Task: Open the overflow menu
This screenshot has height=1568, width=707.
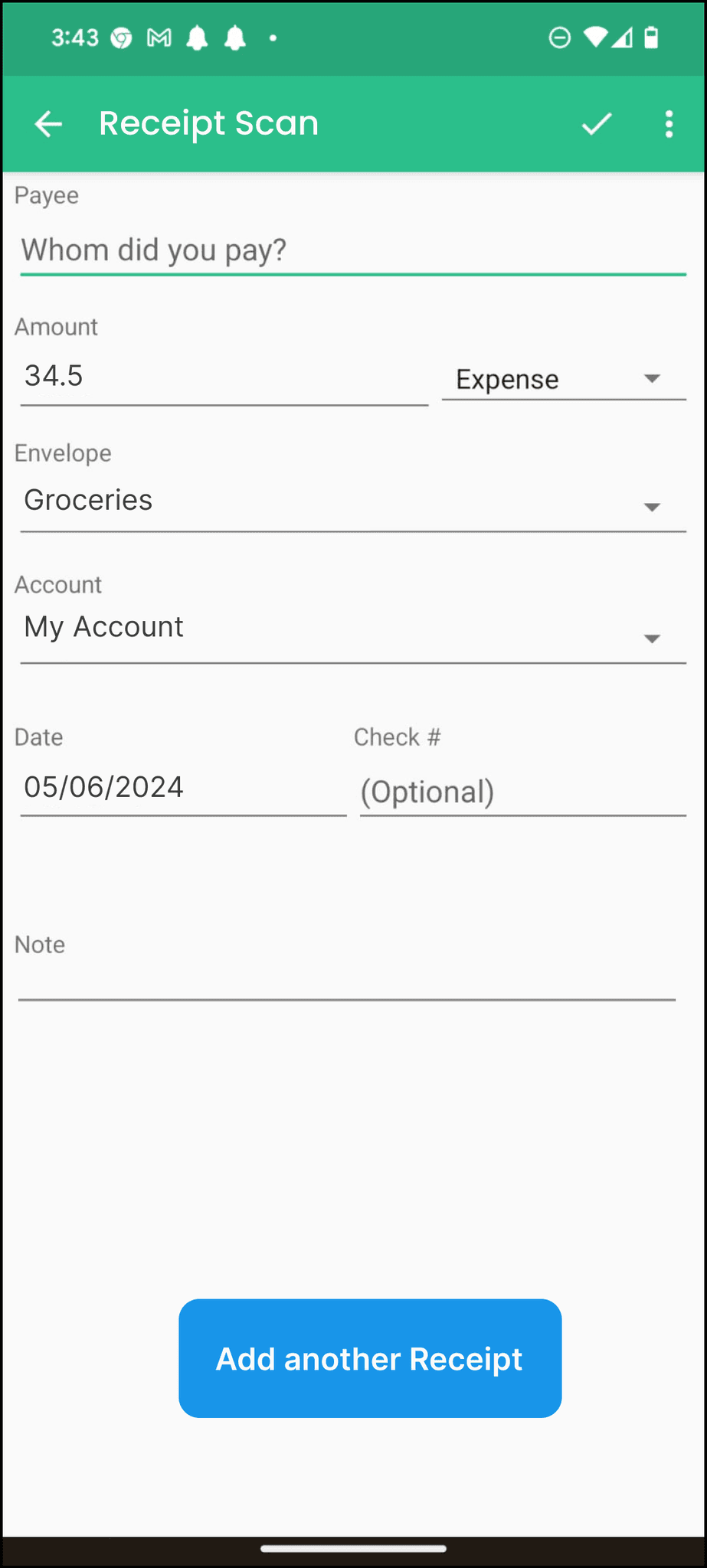Action: [x=669, y=124]
